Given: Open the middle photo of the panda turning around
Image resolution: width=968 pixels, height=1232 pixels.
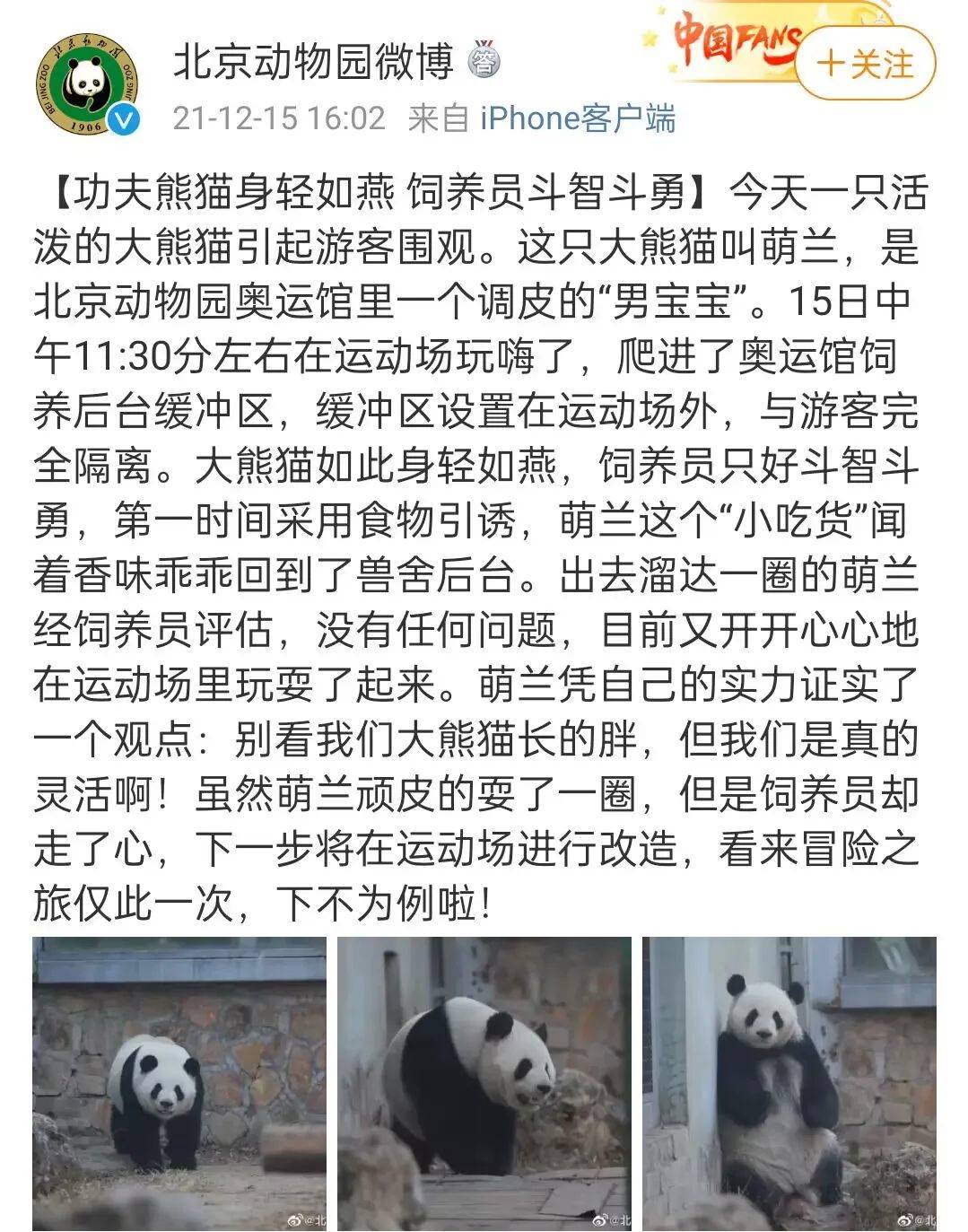Looking at the screenshot, I should pyautogui.click(x=484, y=1083).
